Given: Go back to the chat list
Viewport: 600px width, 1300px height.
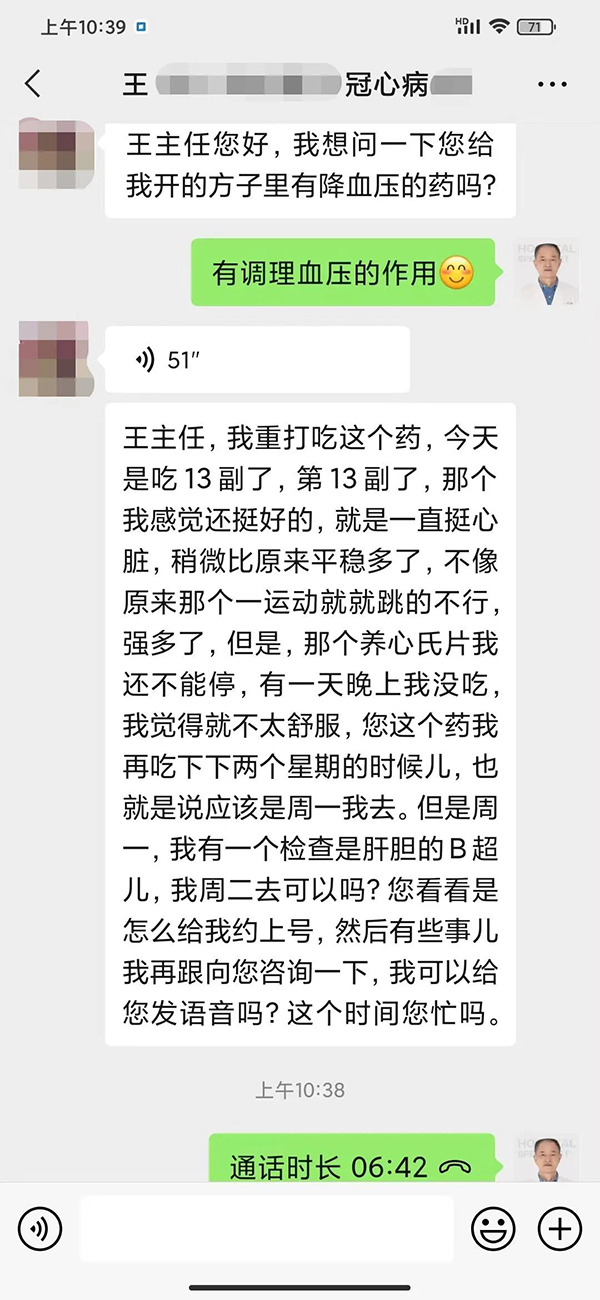Looking at the screenshot, I should [33, 84].
